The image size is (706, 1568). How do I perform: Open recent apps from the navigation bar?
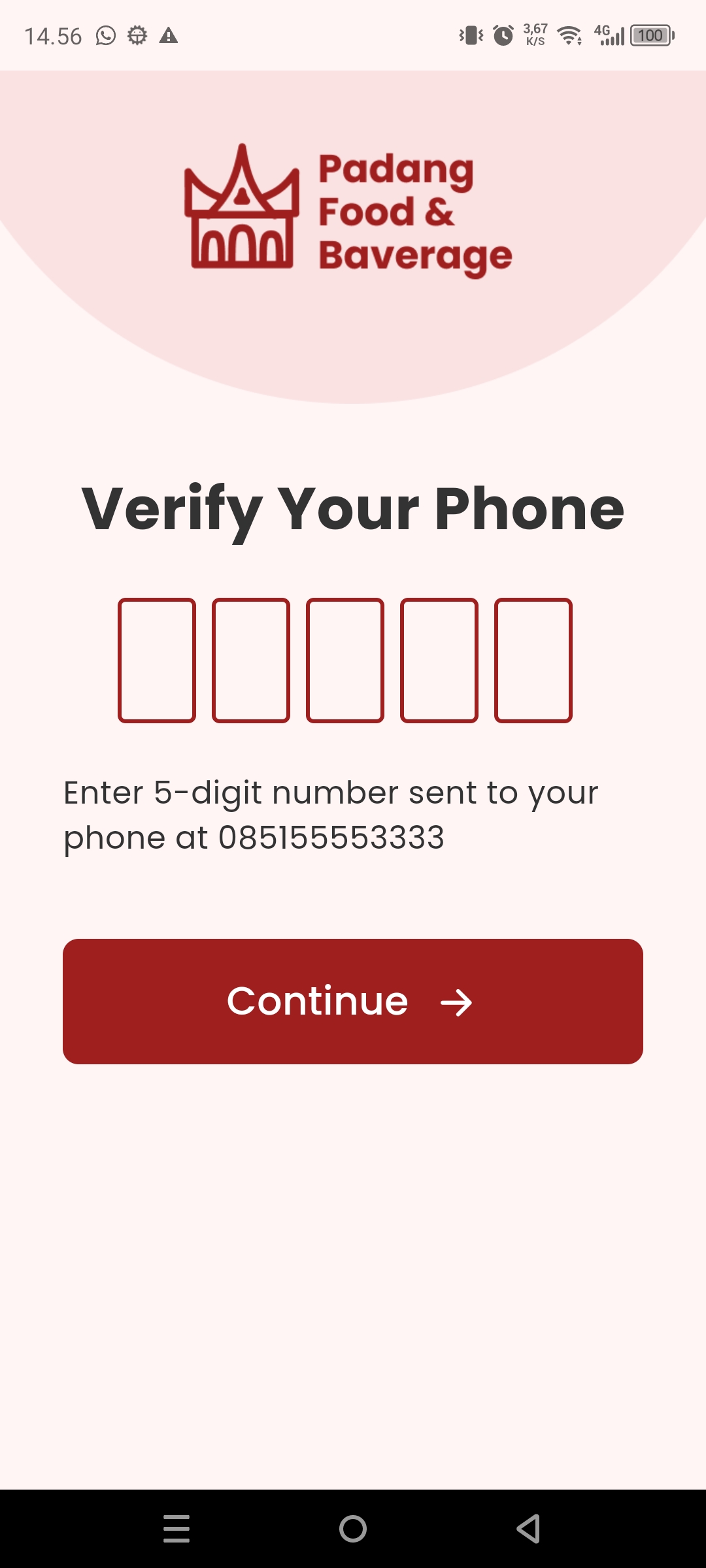pos(176,1529)
